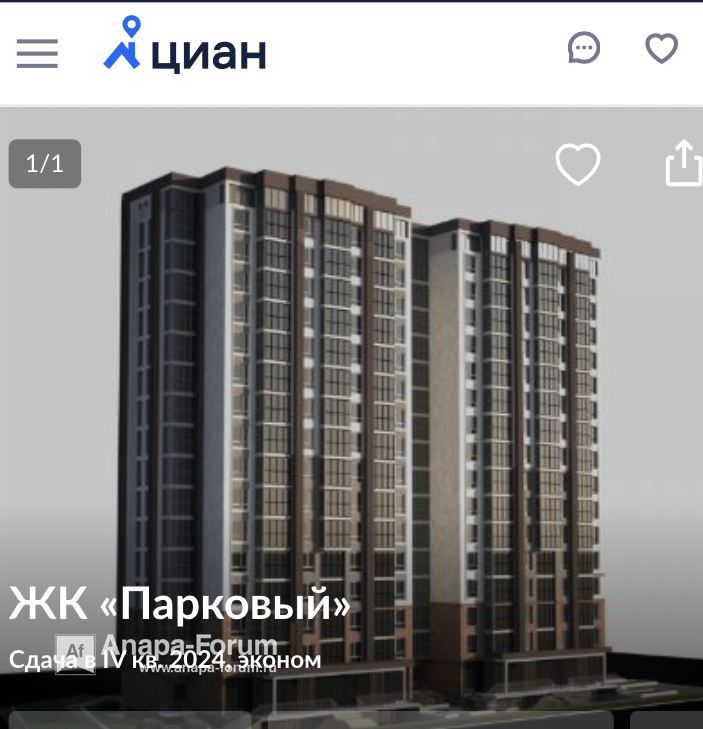
Task: Share this ЖК «Парковый» listing
Action: coord(683,163)
